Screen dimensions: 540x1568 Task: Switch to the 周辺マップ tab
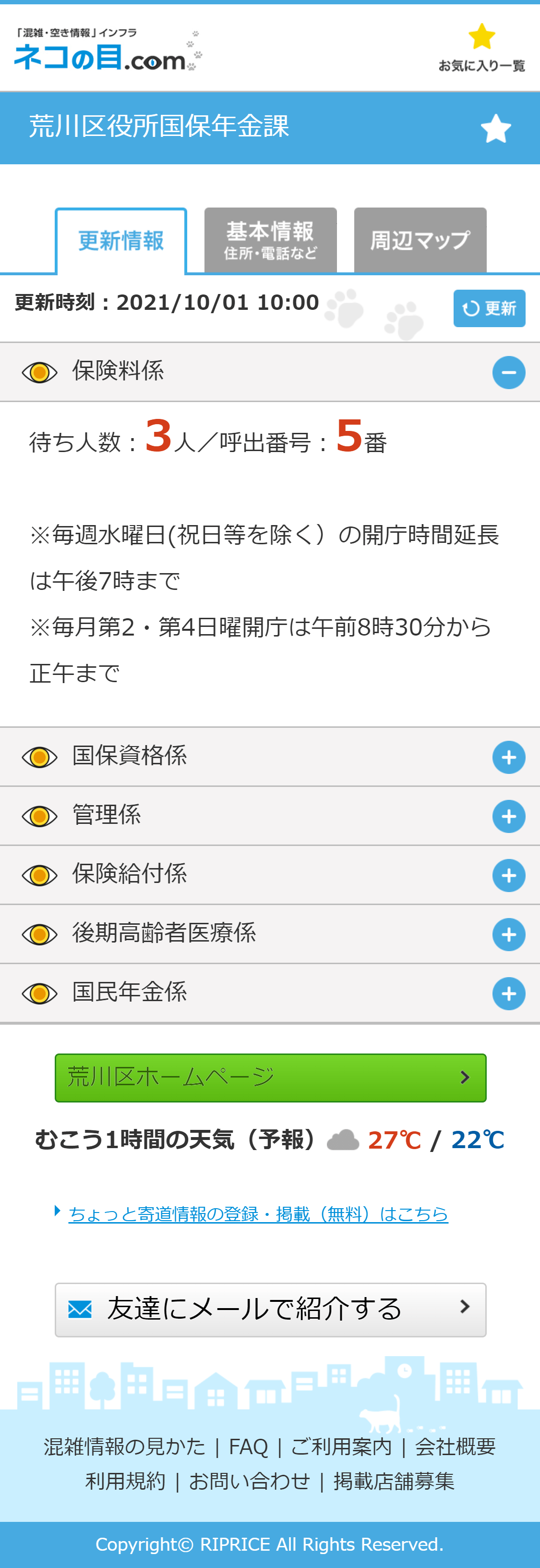coord(420,240)
